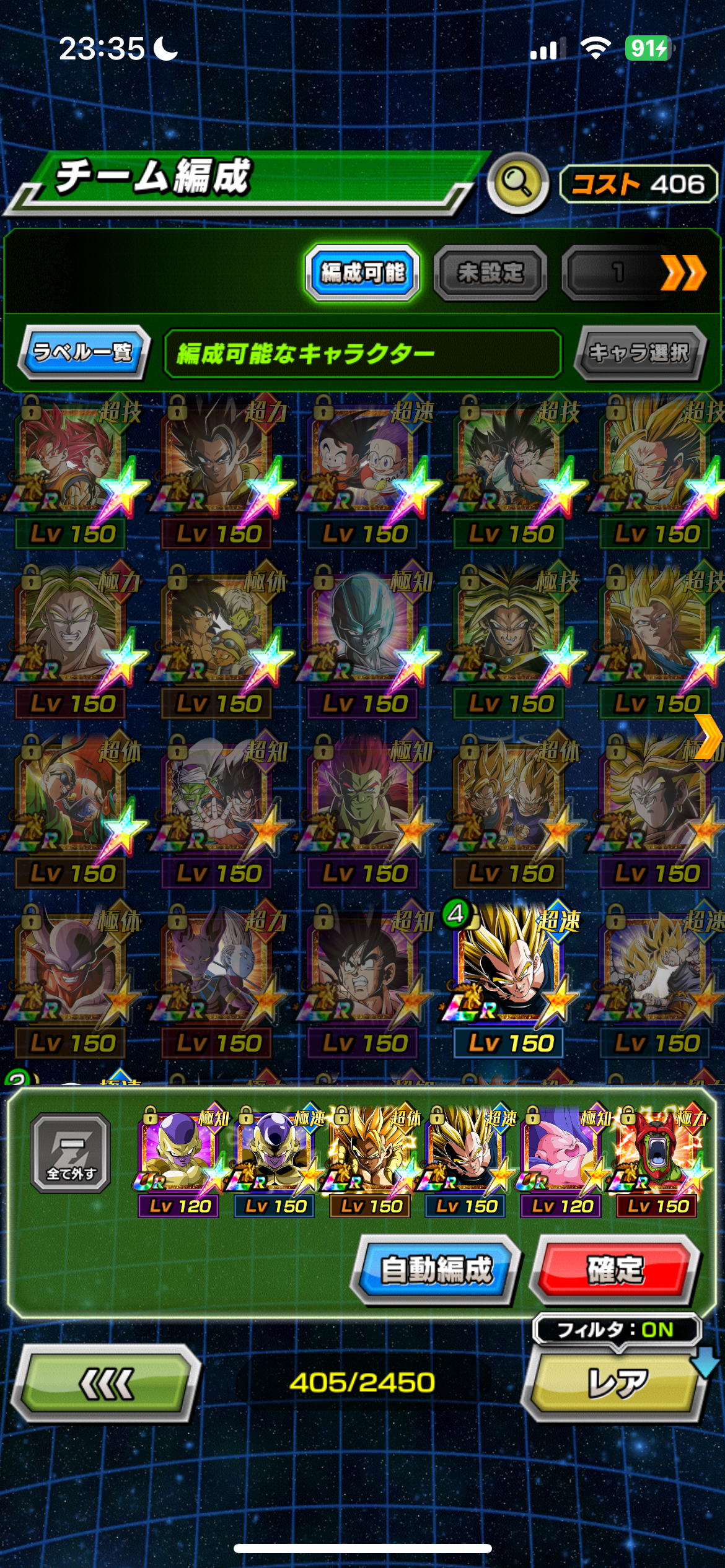725x1568 pixels.
Task: Tap the orange arrow at right edge of grid
Action: (708, 737)
